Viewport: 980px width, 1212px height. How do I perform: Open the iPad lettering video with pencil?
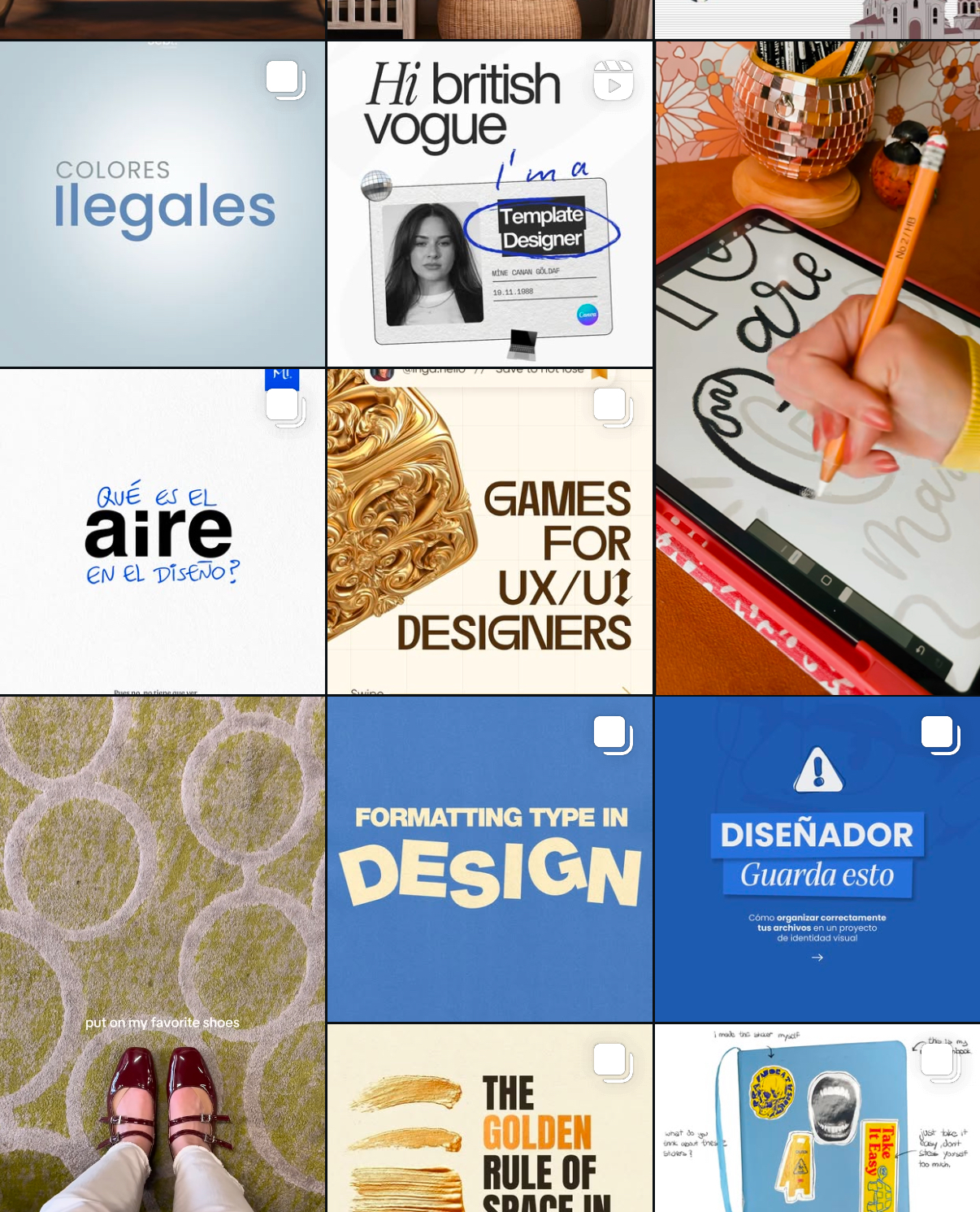coord(817,367)
